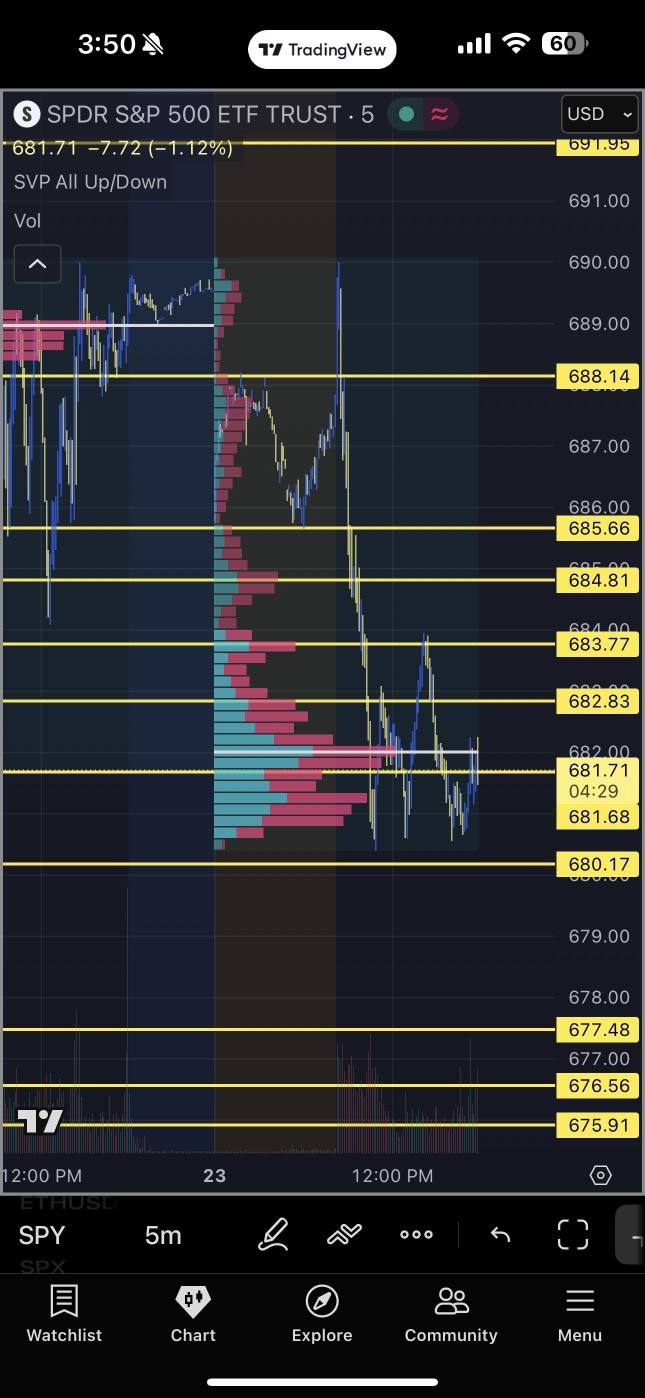Viewport: 645px width, 1398px height.
Task: Switch to the Watchlist tab
Action: pos(64,1314)
